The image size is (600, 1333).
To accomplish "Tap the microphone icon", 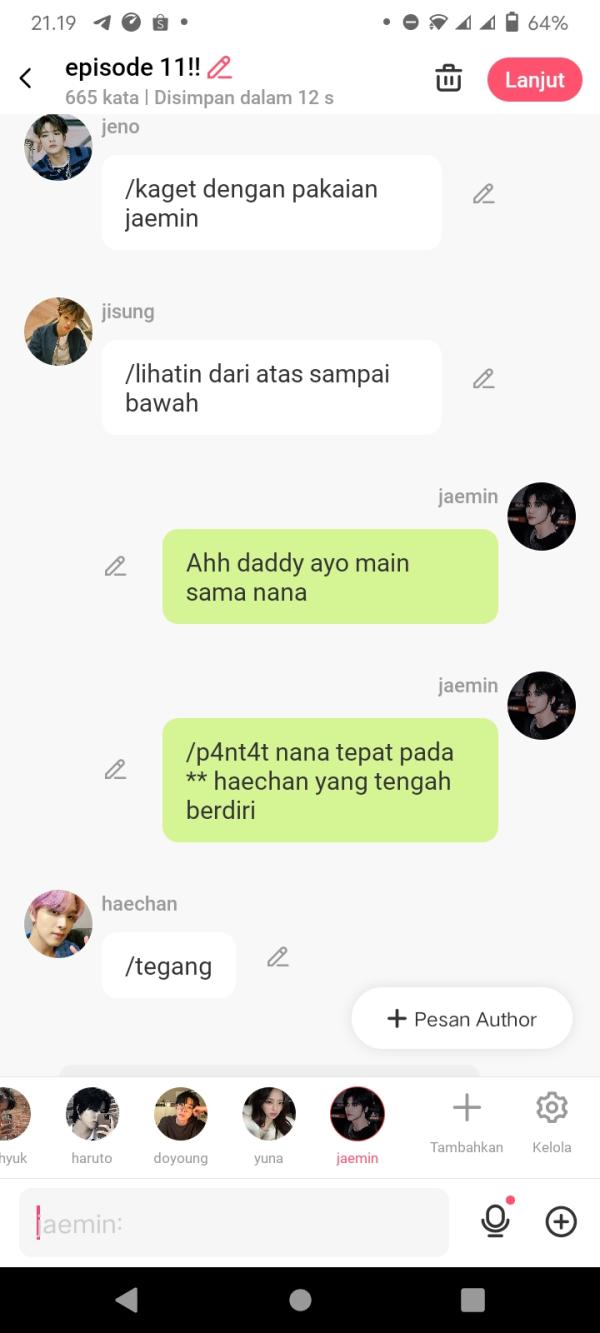I will tap(495, 1221).
